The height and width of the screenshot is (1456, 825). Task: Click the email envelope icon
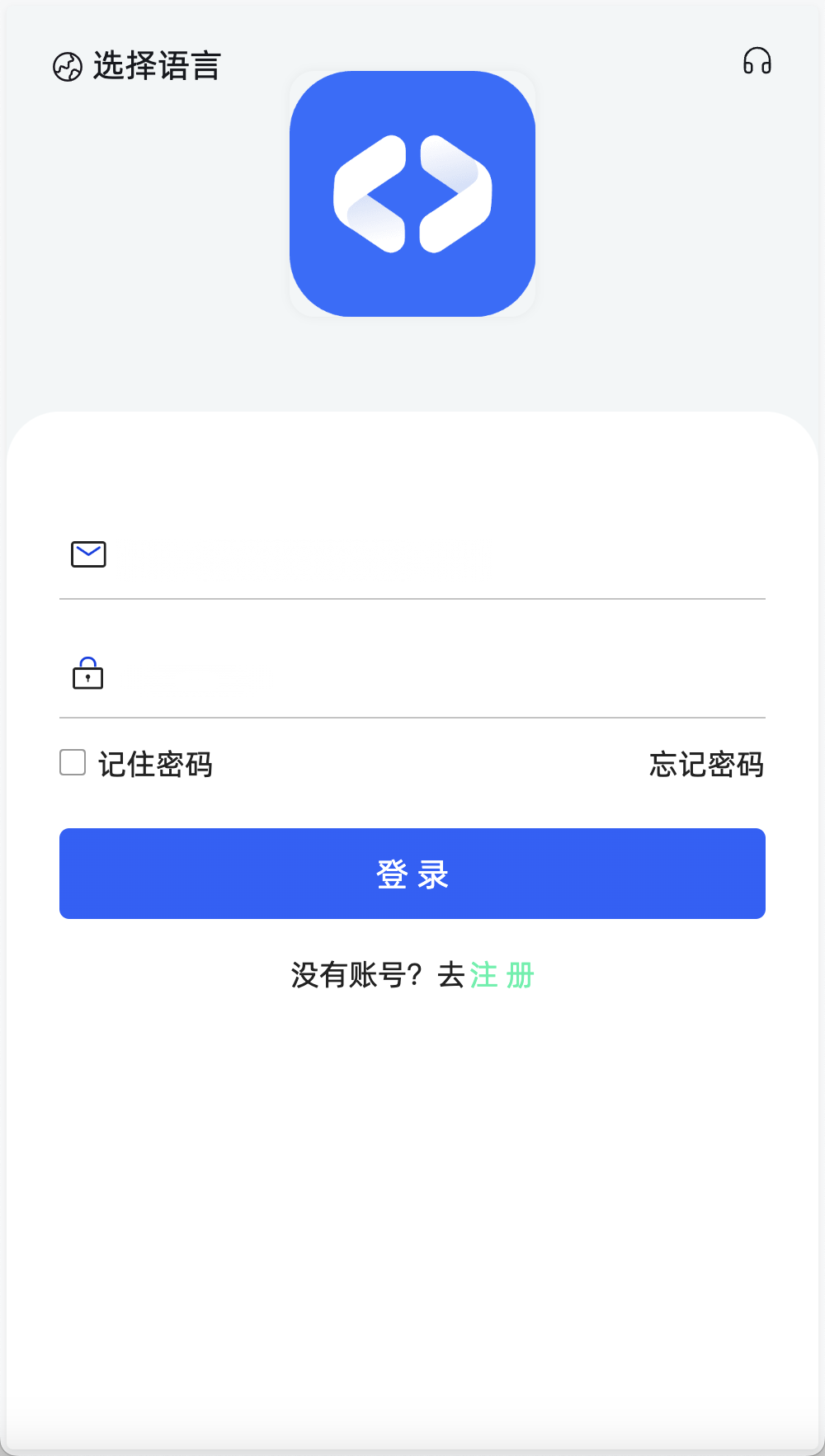tap(88, 554)
